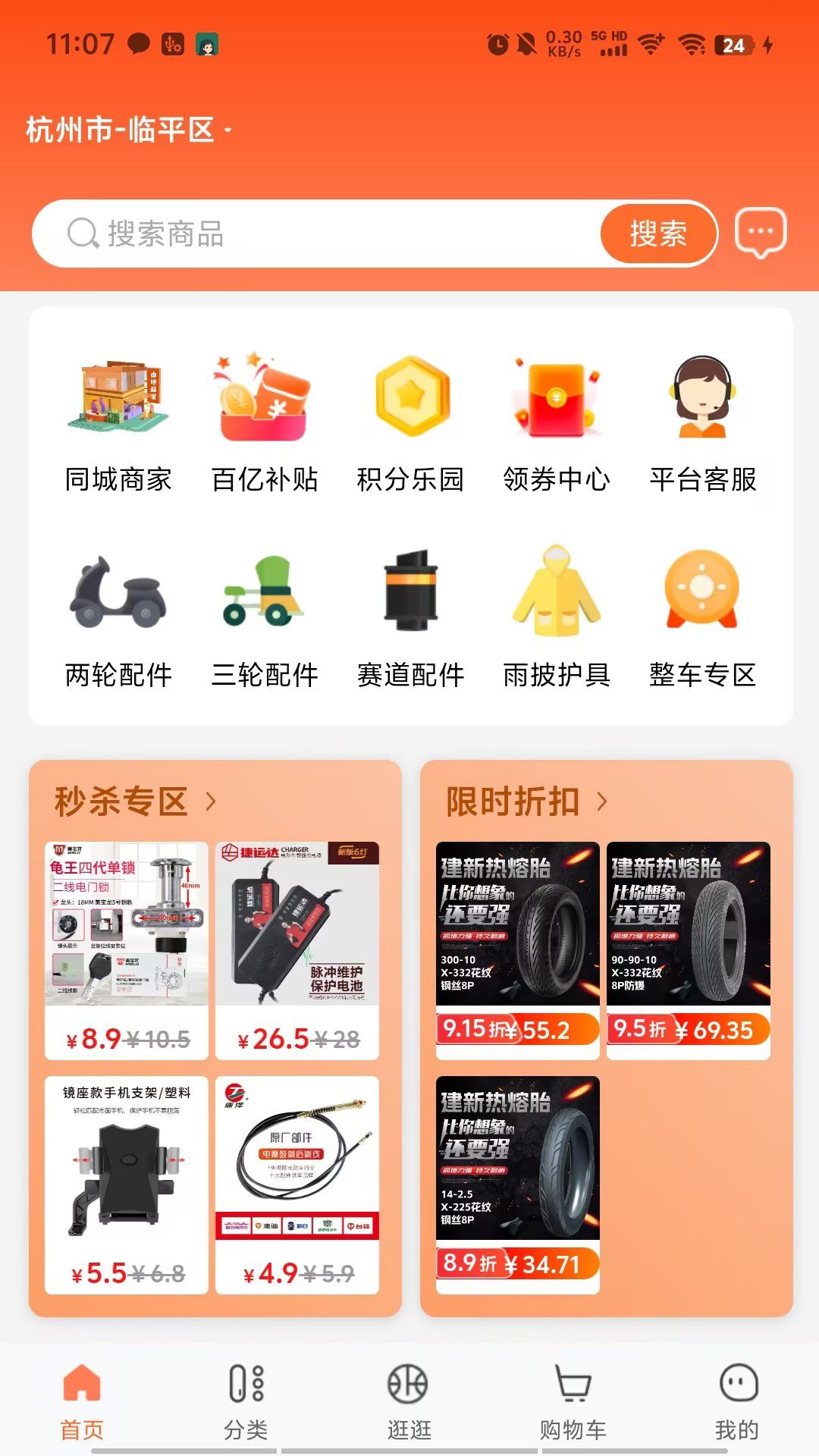Open the 杭州市-临平区 location selector

127,130
